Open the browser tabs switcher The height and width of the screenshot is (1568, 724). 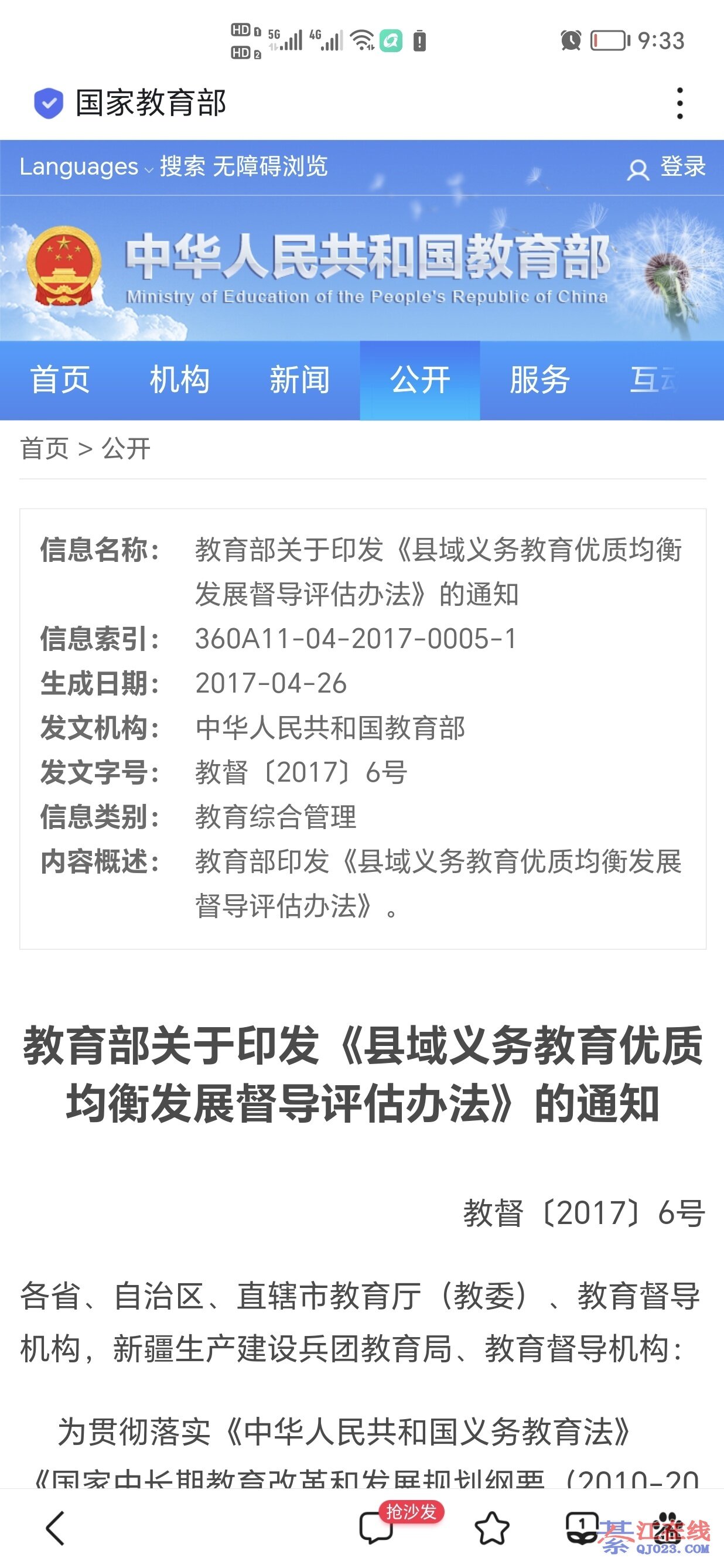pyautogui.click(x=582, y=1528)
